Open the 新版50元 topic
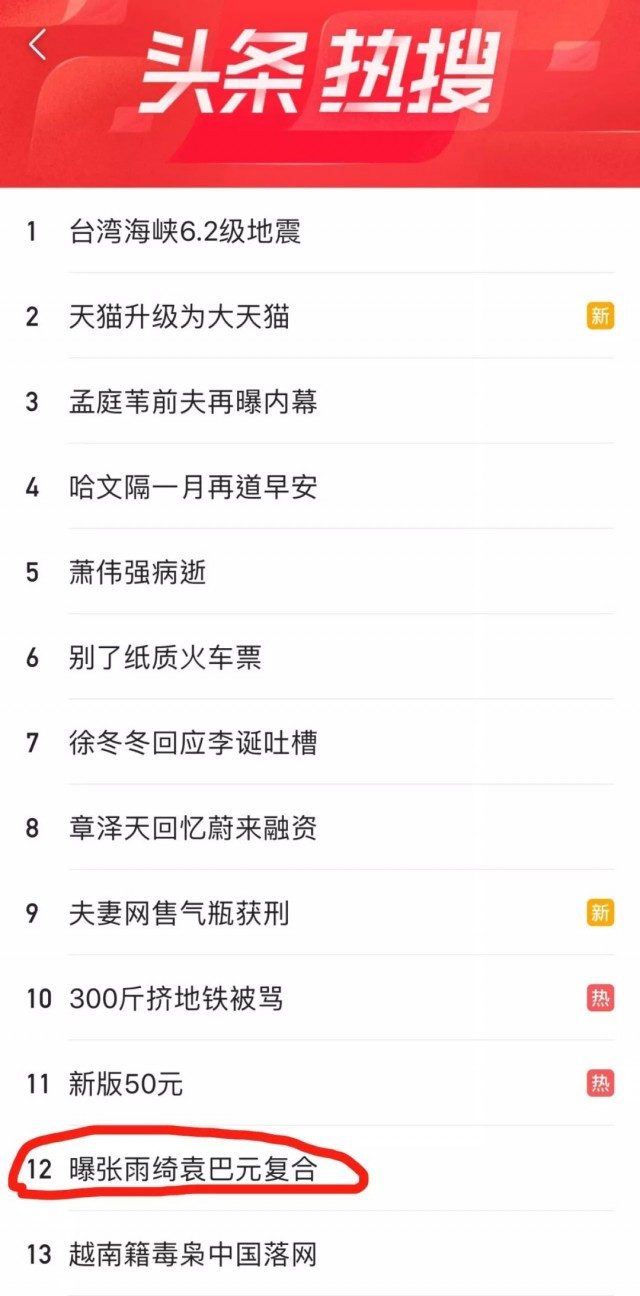The image size is (640, 1296). [320, 1082]
